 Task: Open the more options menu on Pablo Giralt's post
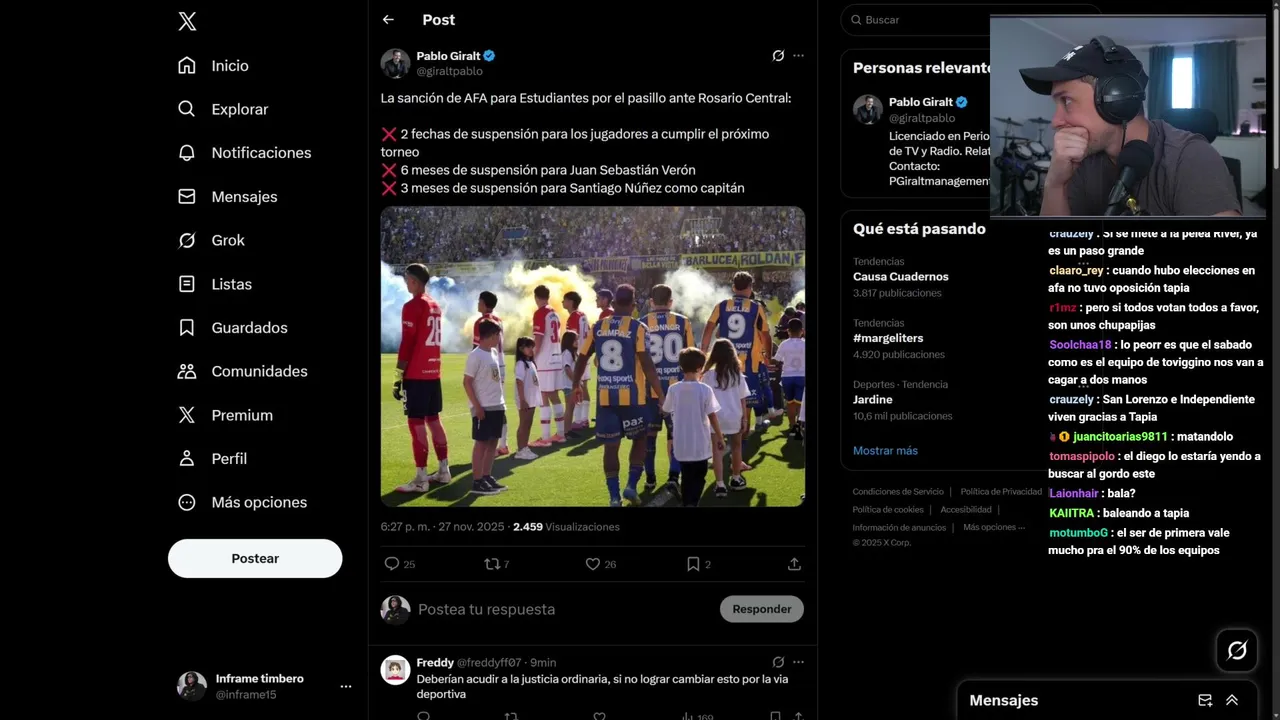(x=798, y=56)
